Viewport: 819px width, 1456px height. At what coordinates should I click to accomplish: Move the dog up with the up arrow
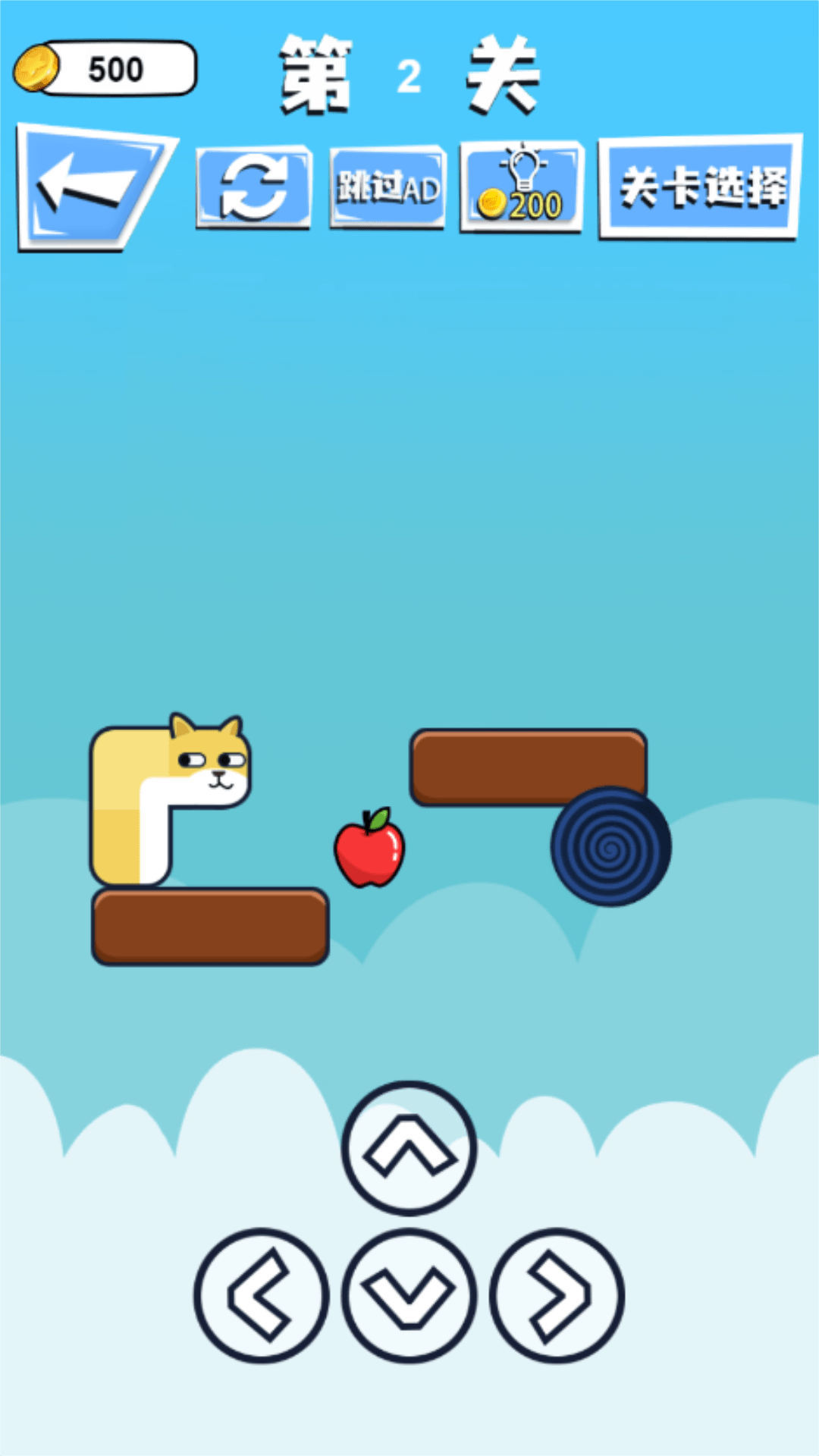coord(409,1148)
